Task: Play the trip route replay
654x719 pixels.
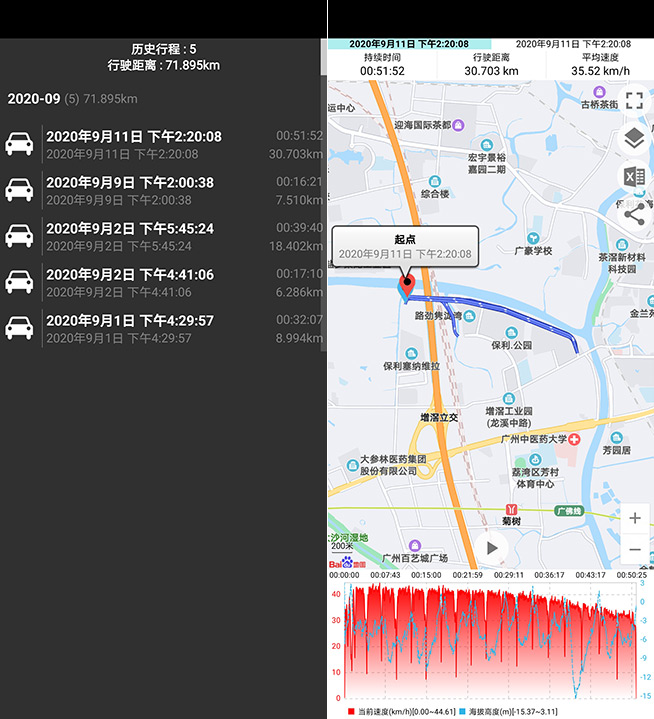Action: [492, 548]
